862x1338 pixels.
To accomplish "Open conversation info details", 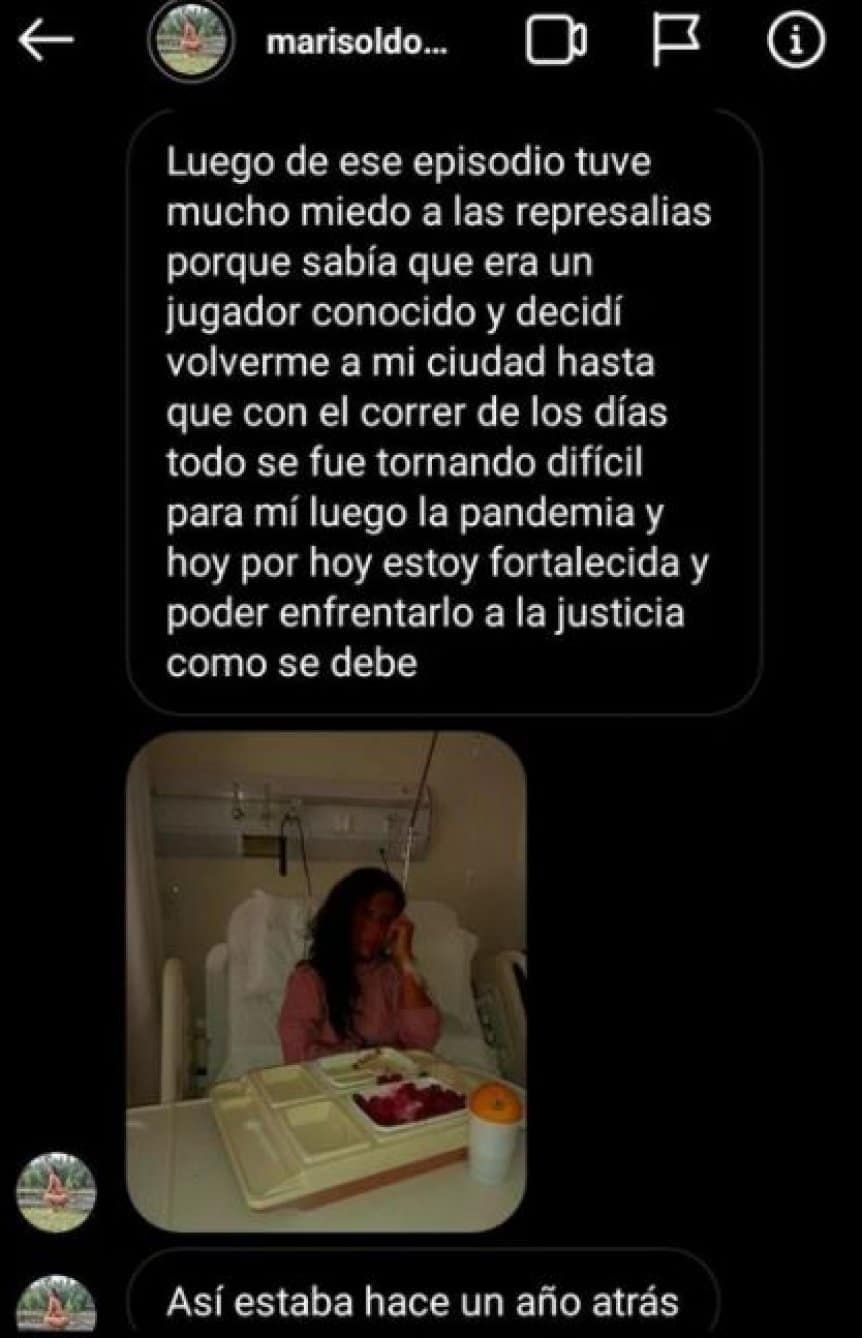I will point(796,42).
